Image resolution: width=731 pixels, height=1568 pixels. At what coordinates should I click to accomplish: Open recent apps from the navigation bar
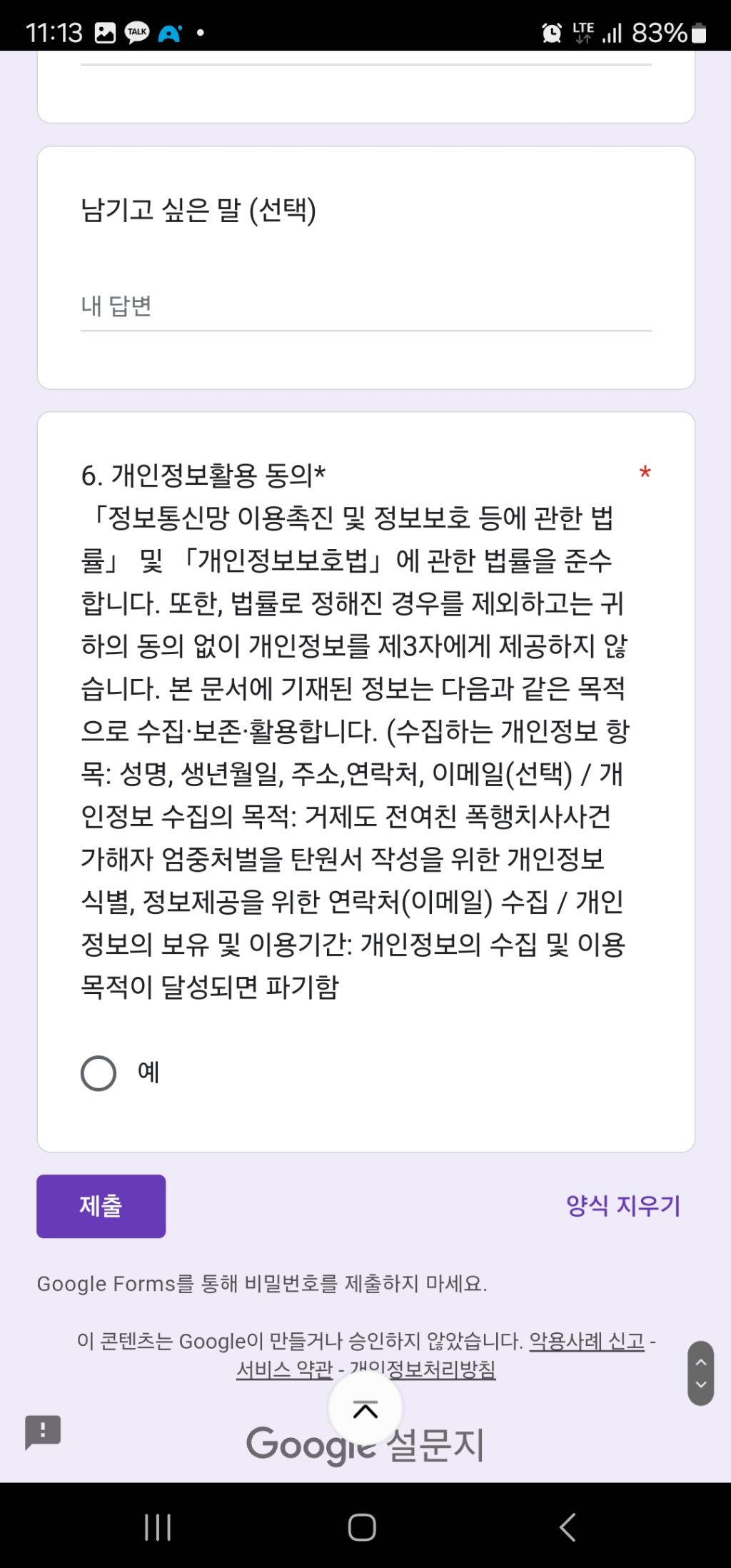point(158,1527)
